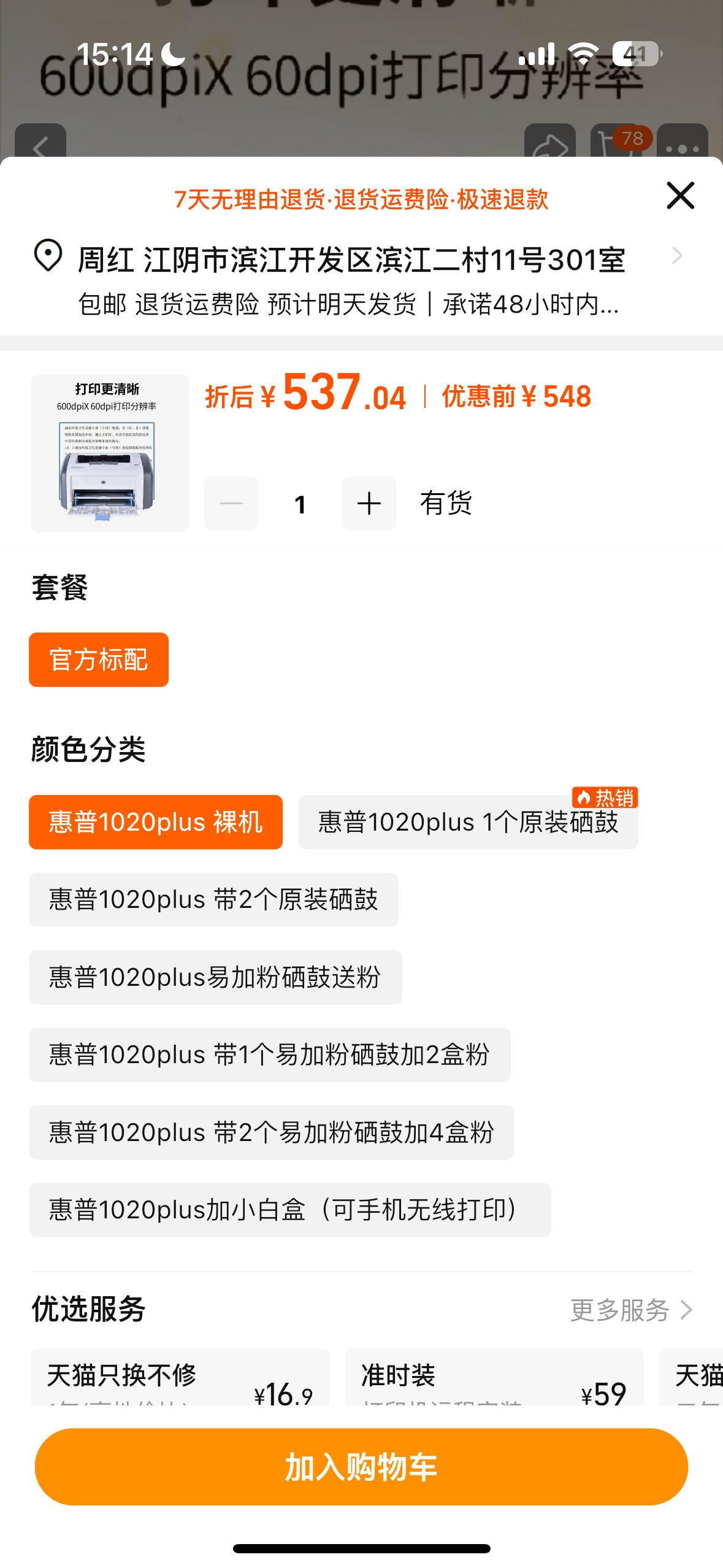723x1568 pixels.
Task: Select 惠普1020plus 1个原装硒鼓
Action: coord(468,822)
